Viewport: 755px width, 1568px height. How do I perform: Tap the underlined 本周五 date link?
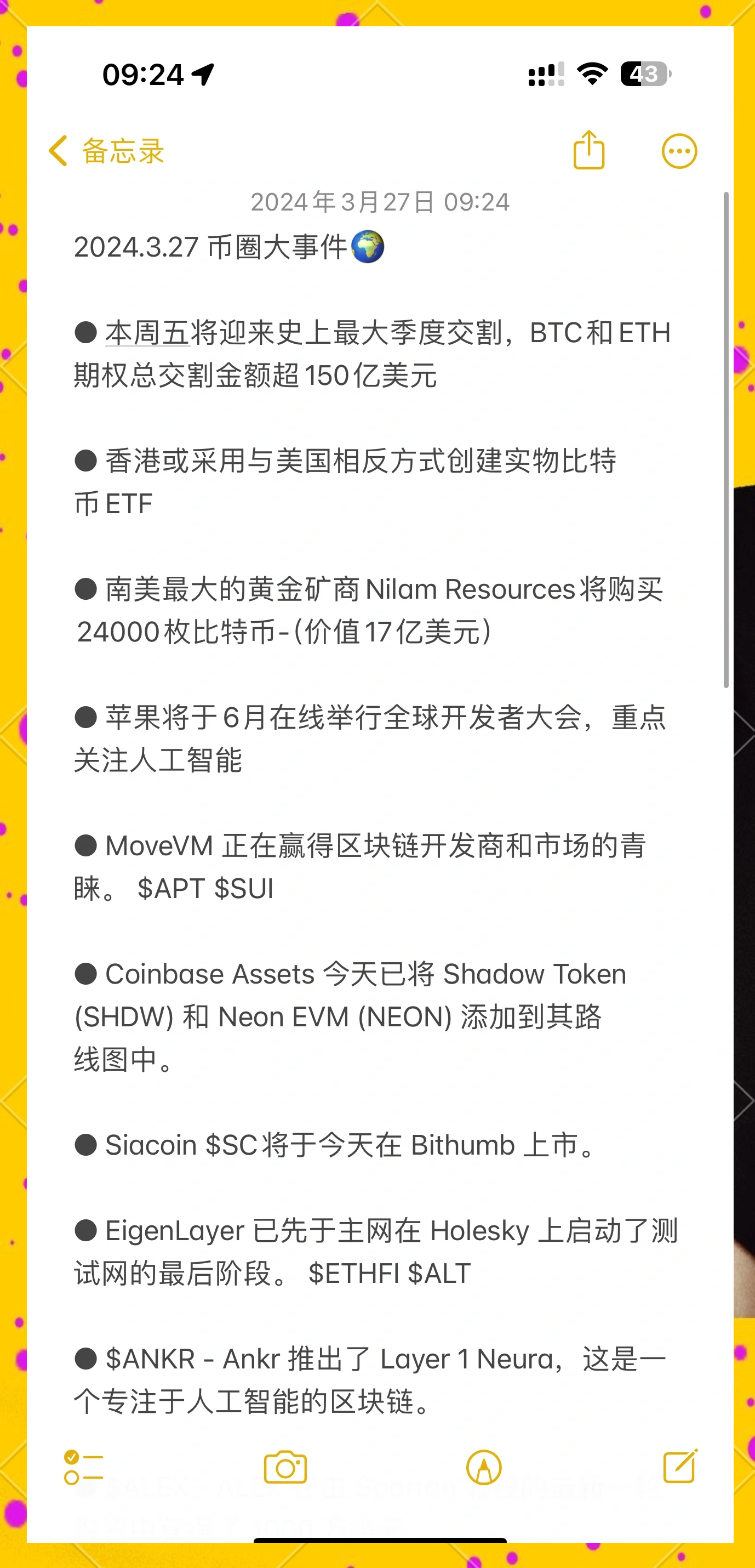(147, 333)
